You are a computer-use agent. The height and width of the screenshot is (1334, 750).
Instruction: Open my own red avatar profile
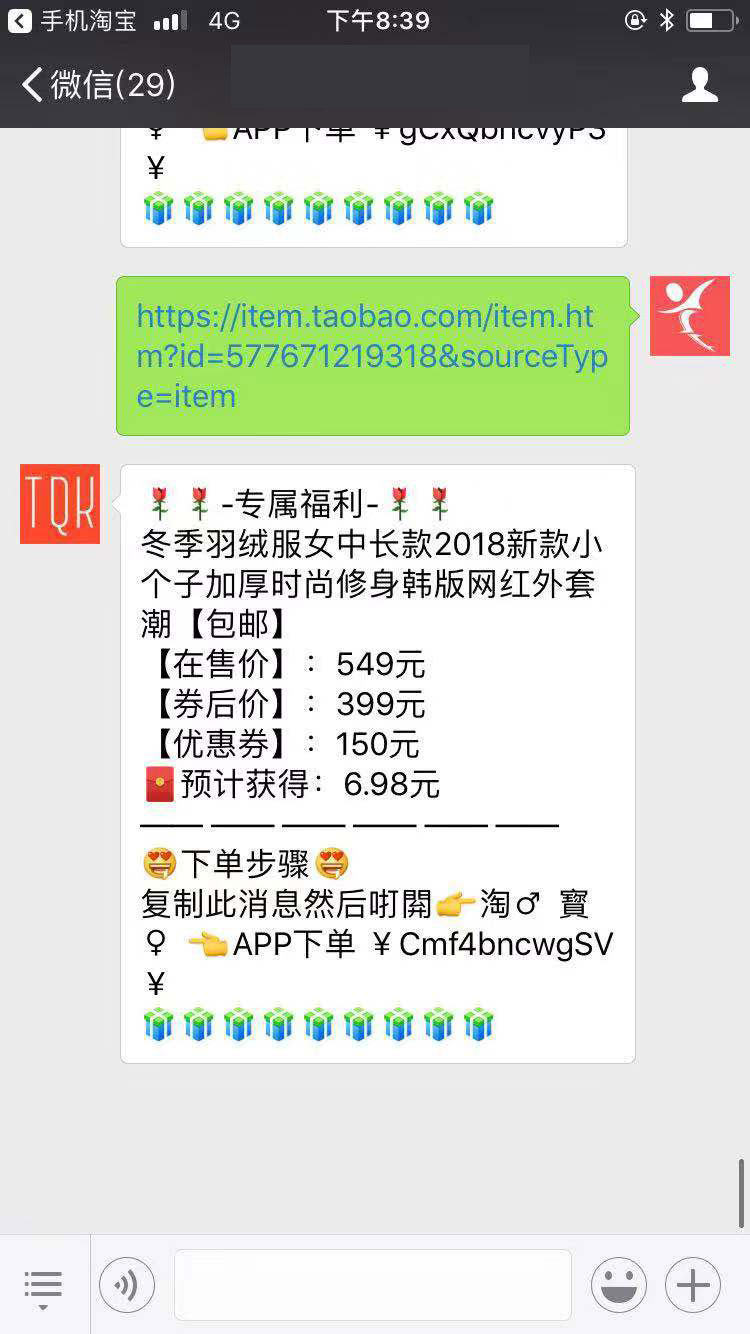[690, 316]
